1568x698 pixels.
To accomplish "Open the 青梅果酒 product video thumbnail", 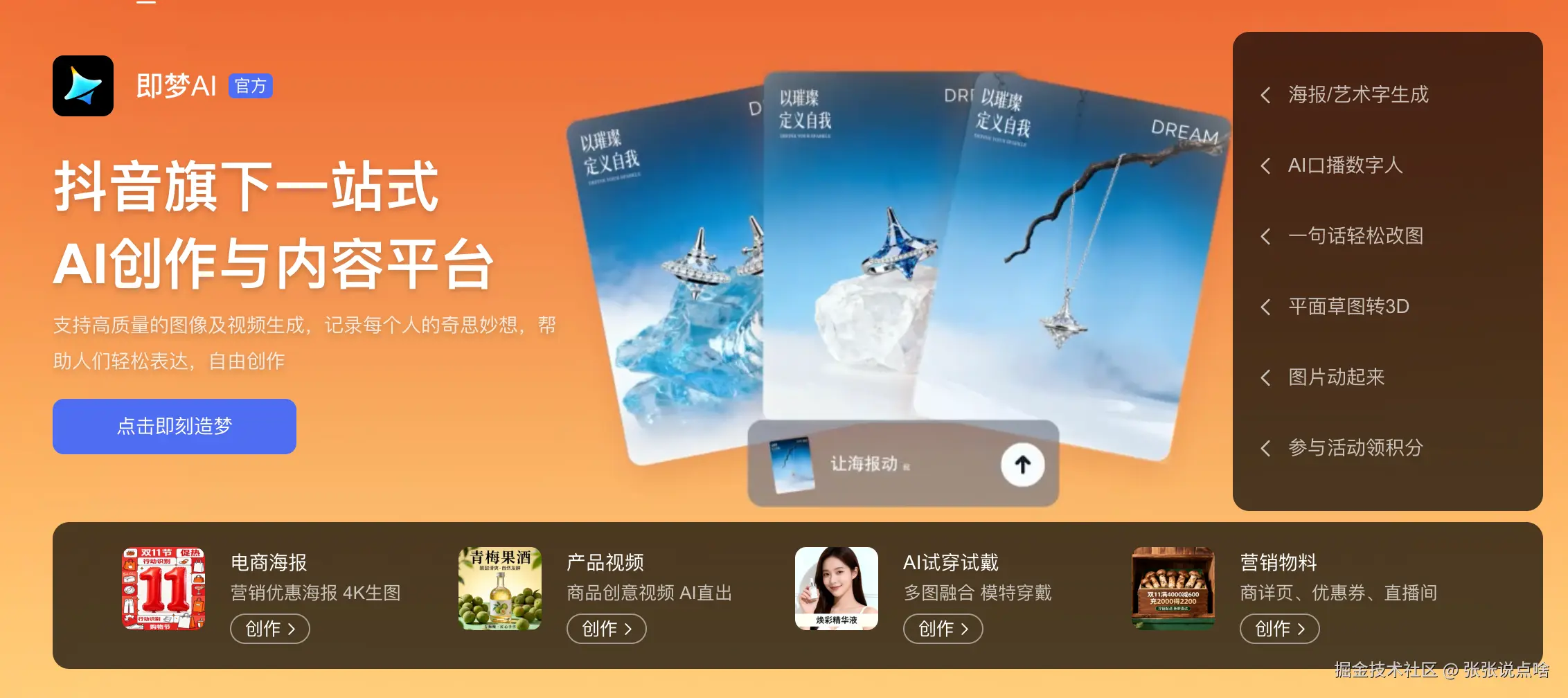I will coord(500,589).
